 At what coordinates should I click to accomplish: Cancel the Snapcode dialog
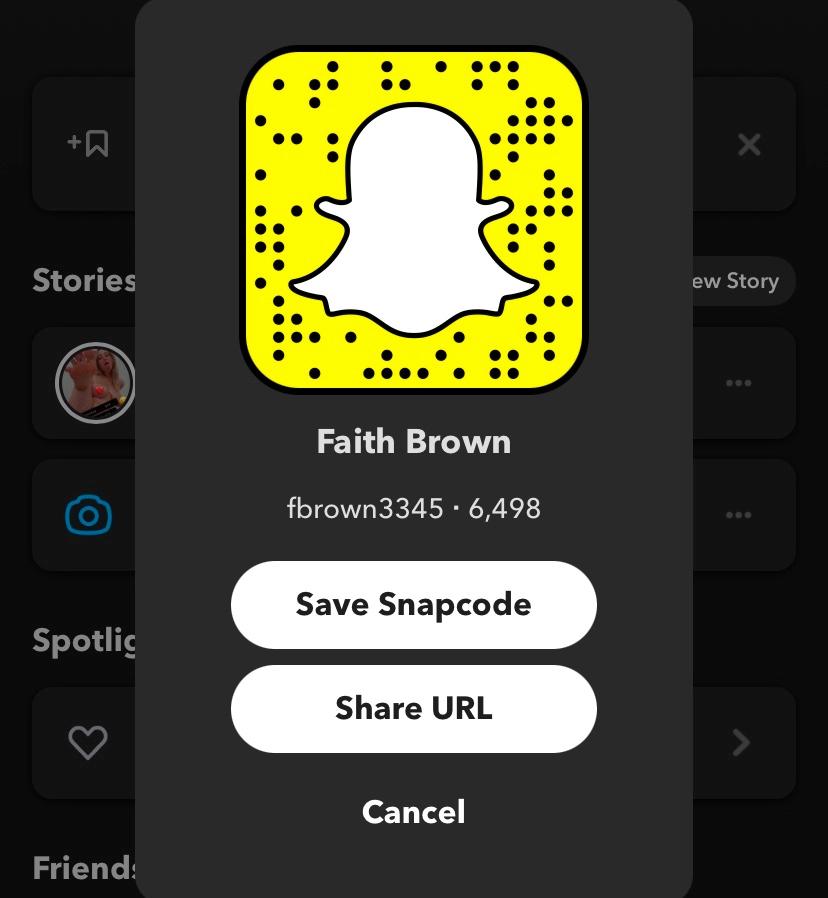point(413,812)
